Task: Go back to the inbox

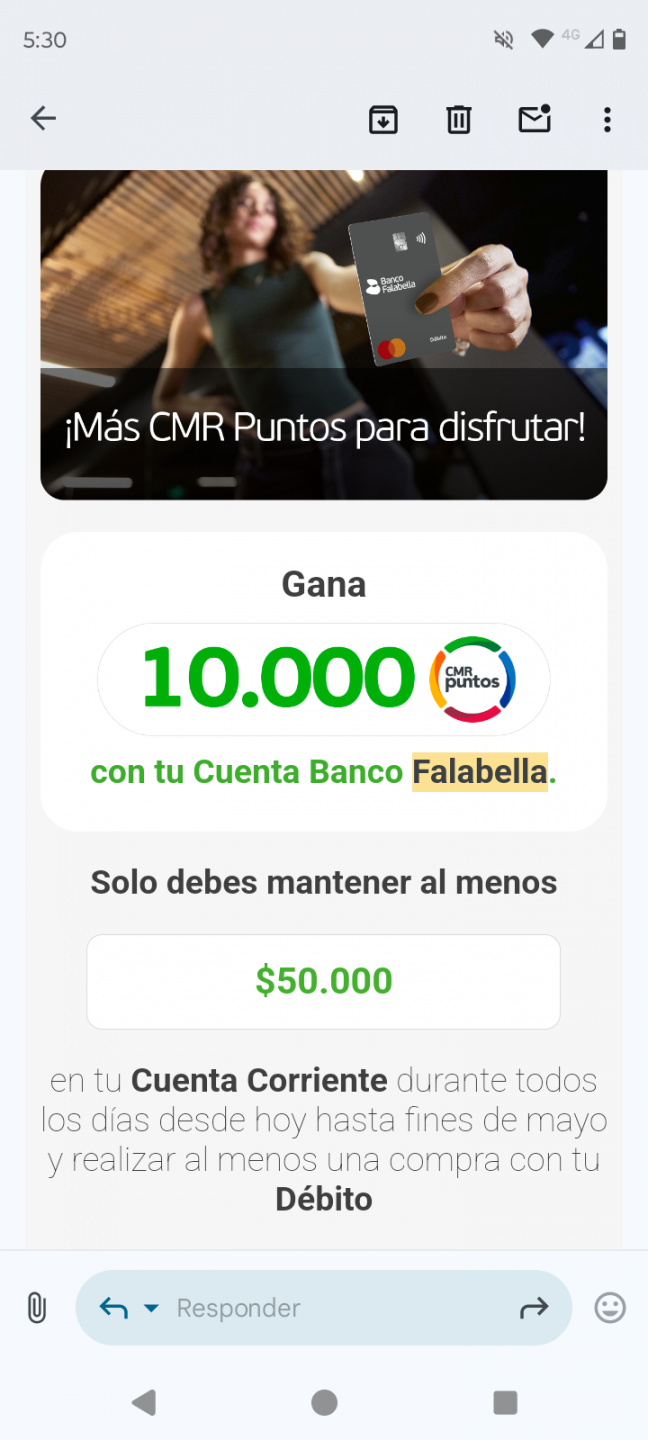Action: 43,119
